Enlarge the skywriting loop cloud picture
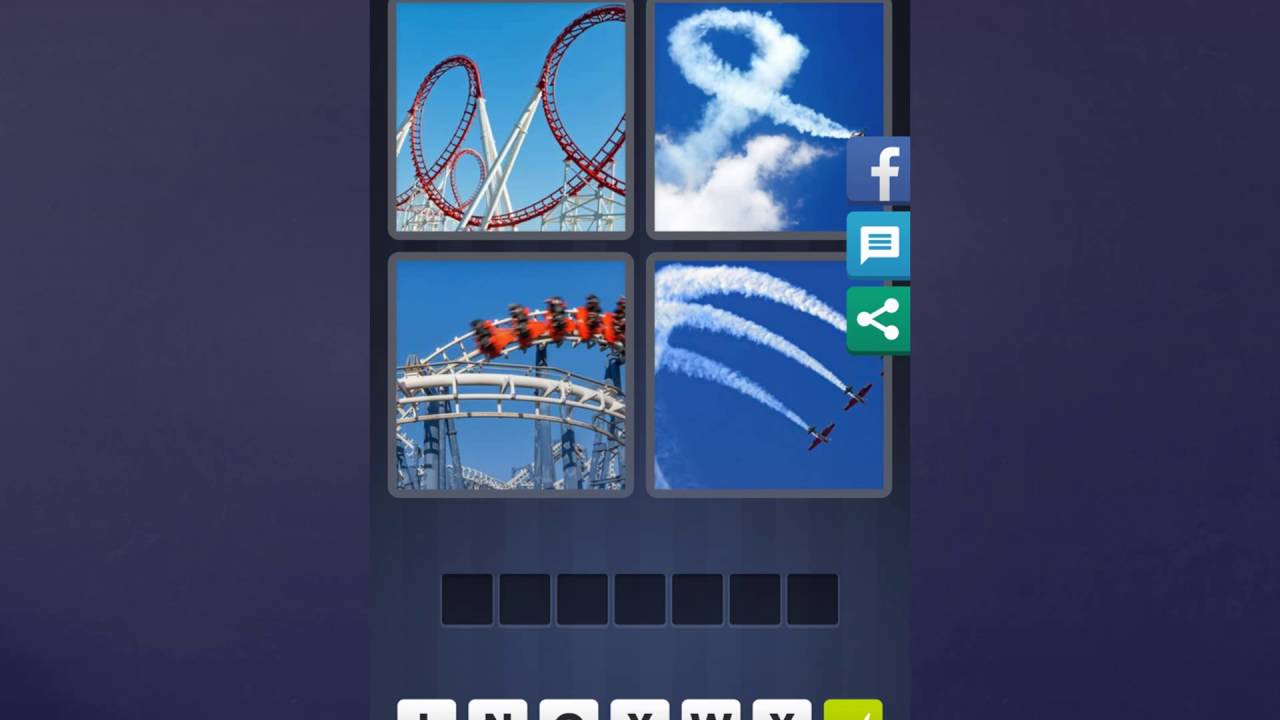 (769, 118)
